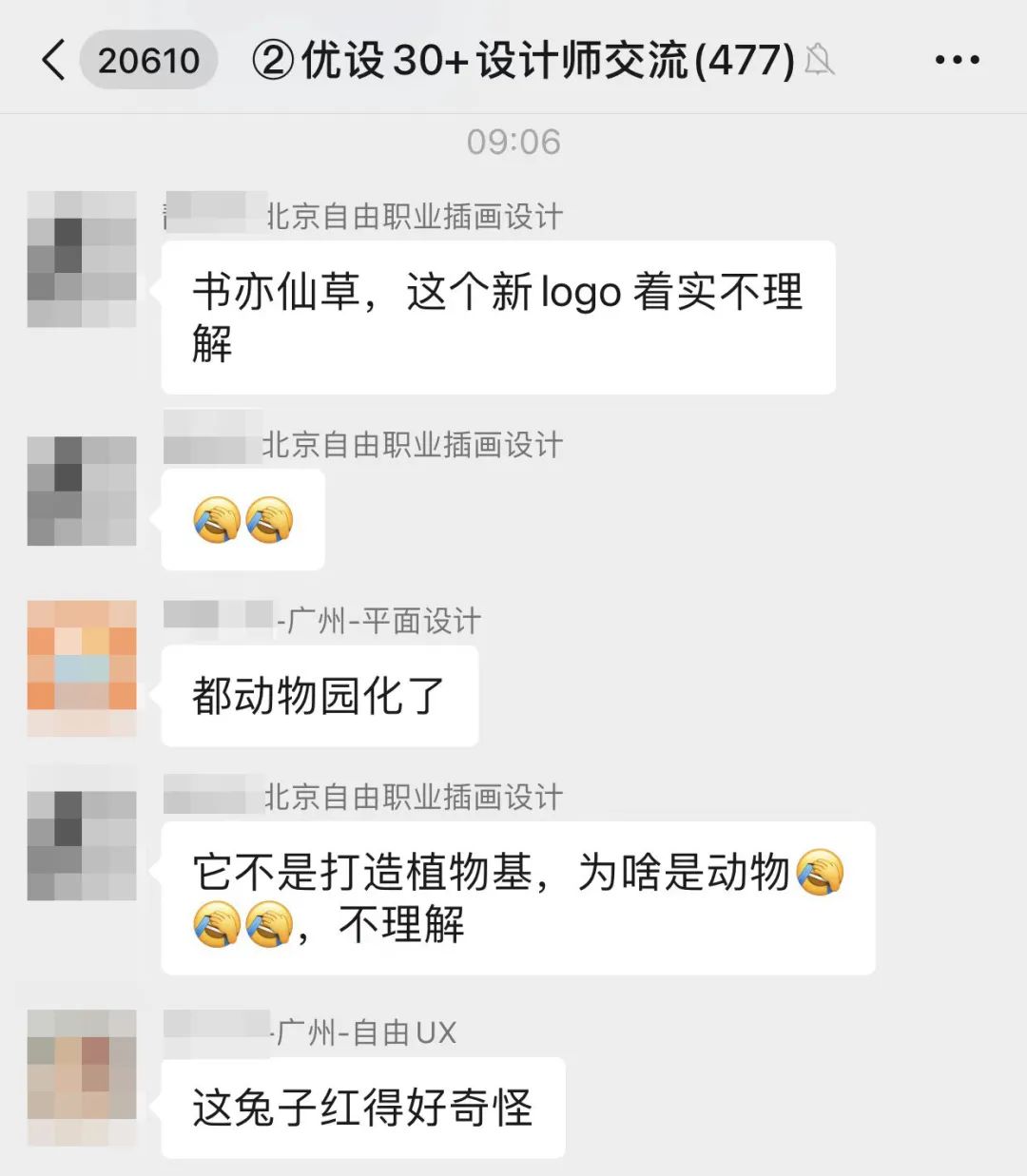Open the avatar beside the 书亦仙草 logo message
1027x1176 pixels.
[x=82, y=259]
